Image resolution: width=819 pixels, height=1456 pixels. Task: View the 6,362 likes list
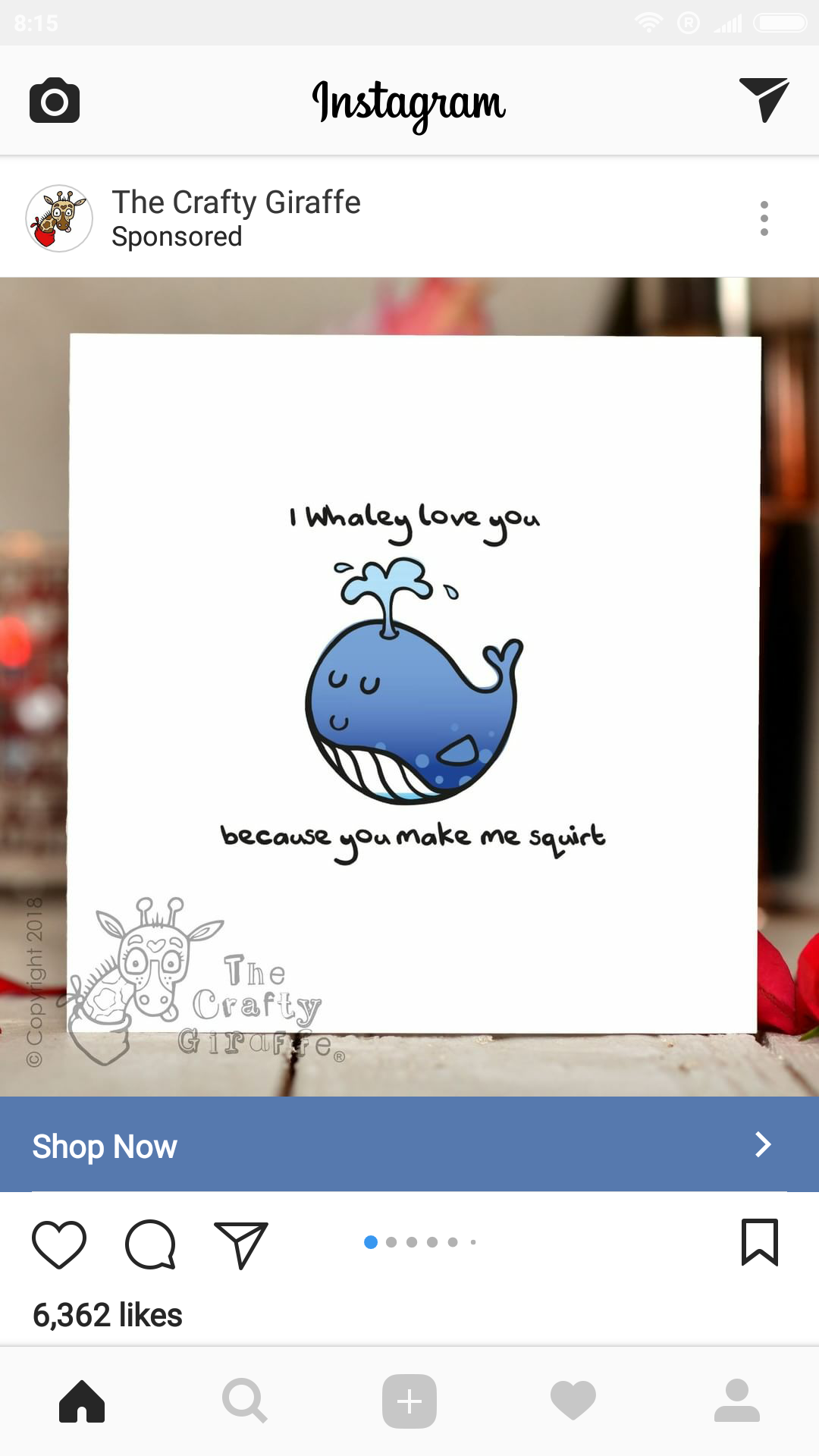coord(108,1315)
